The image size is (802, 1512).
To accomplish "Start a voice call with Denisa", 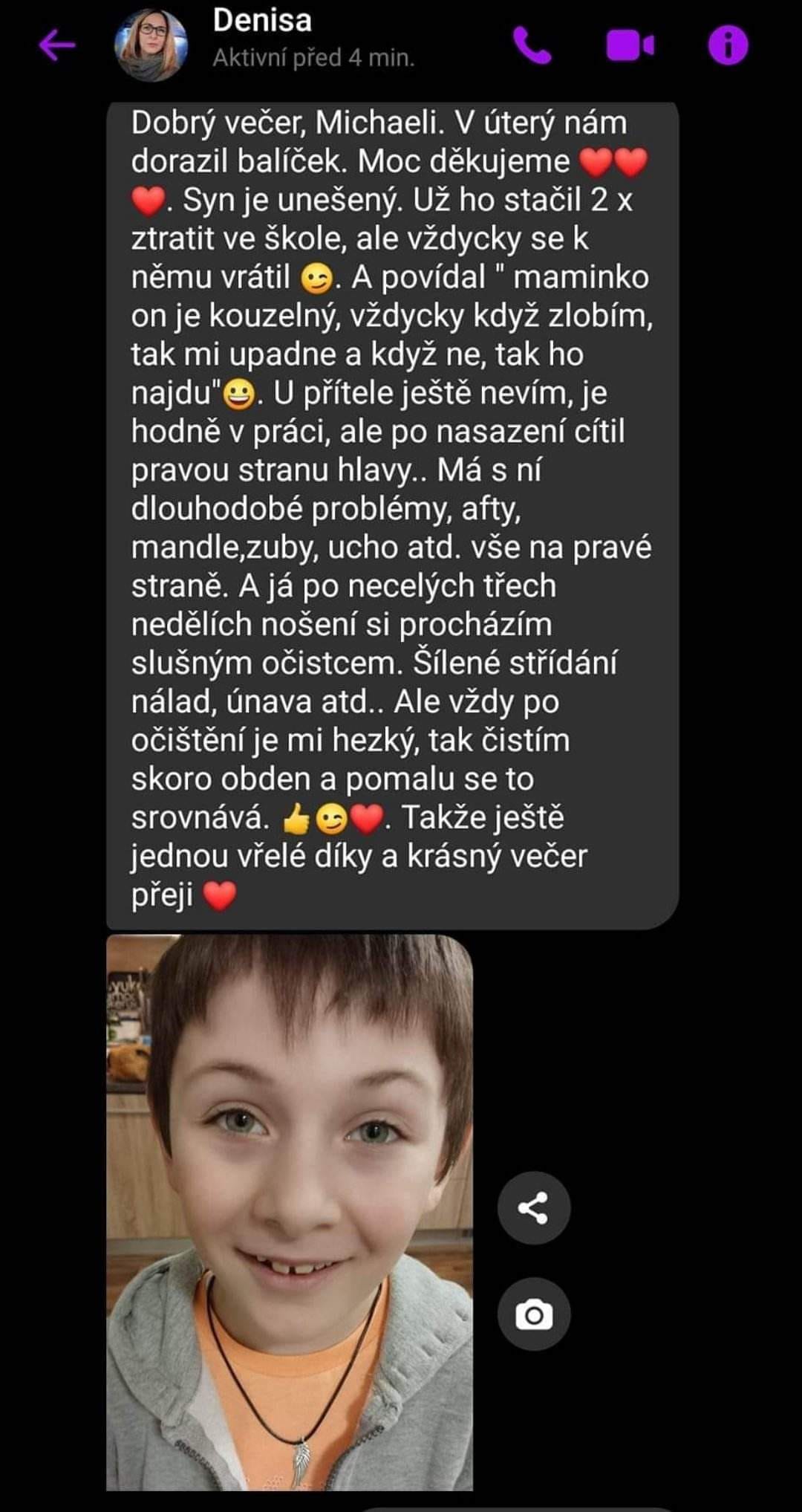I will pos(532,45).
